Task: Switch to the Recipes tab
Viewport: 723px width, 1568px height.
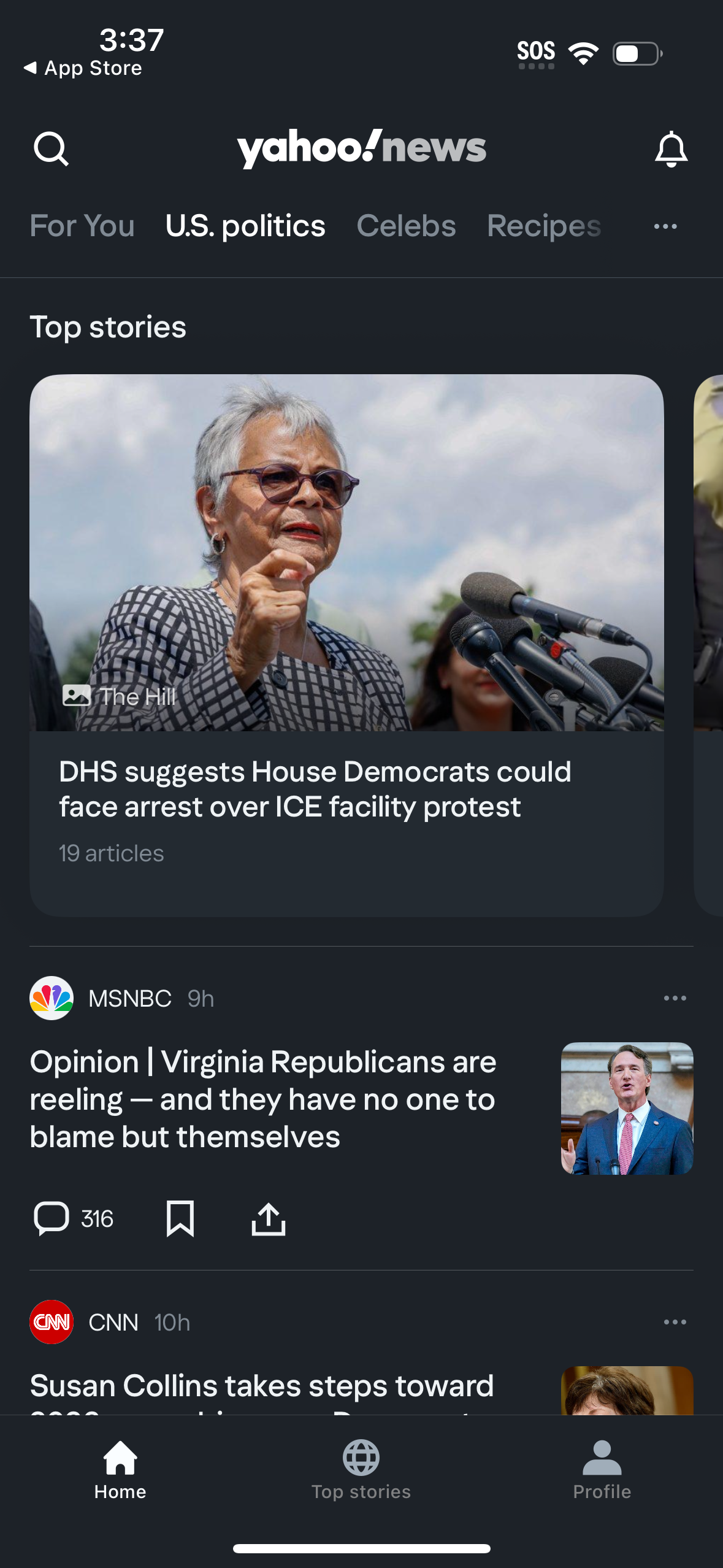Action: click(543, 226)
